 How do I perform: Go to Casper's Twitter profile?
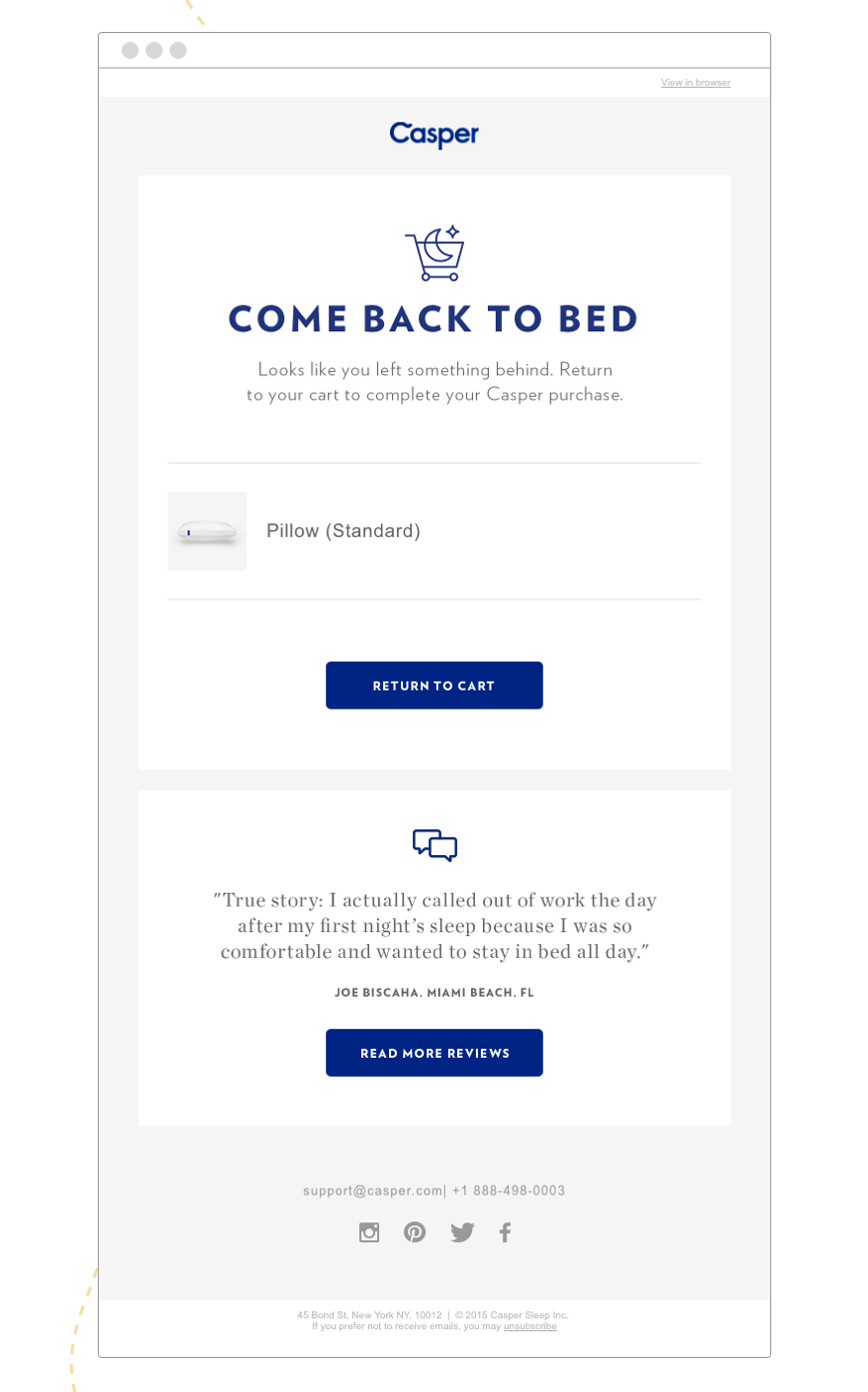[462, 1232]
